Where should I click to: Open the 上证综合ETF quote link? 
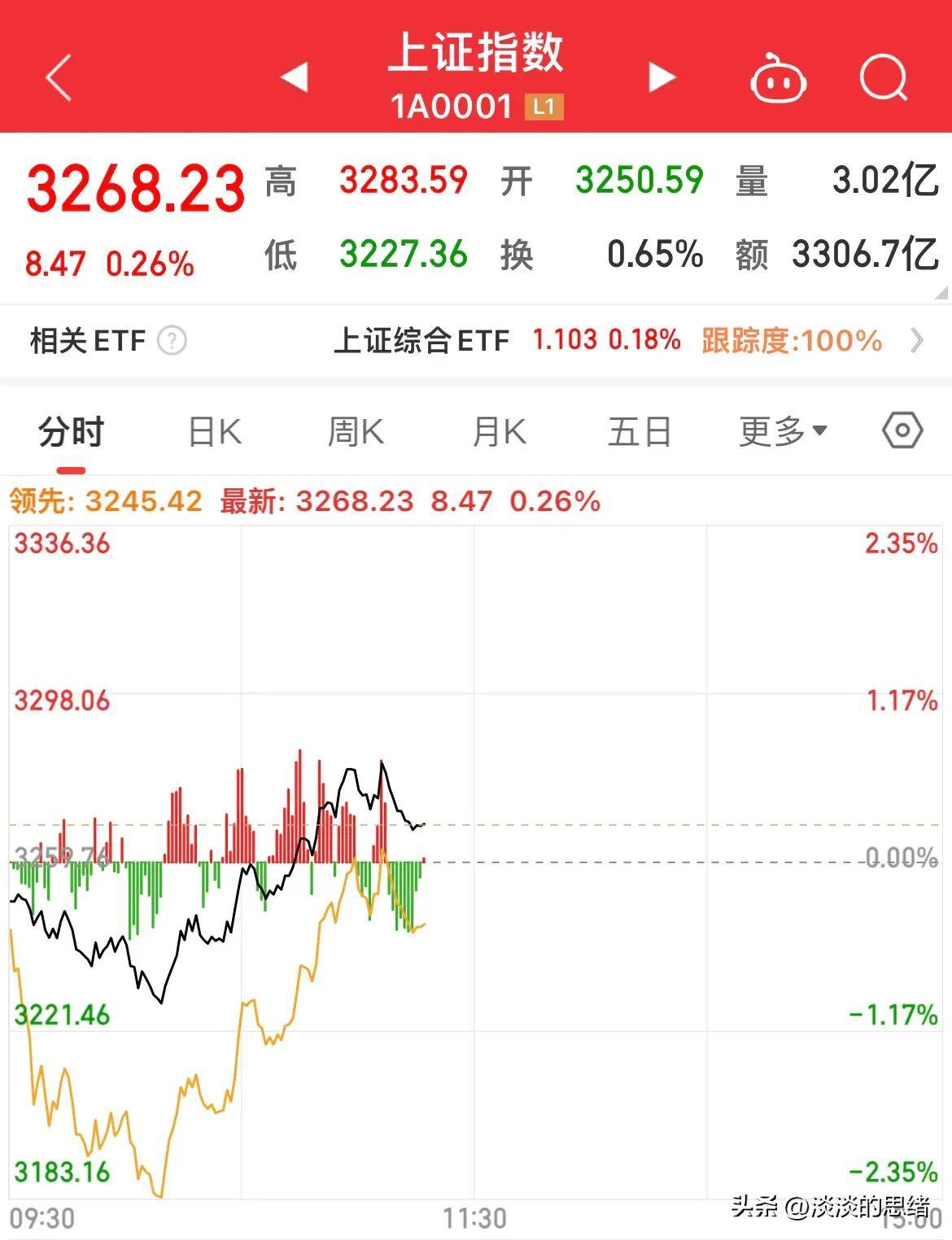(423, 340)
